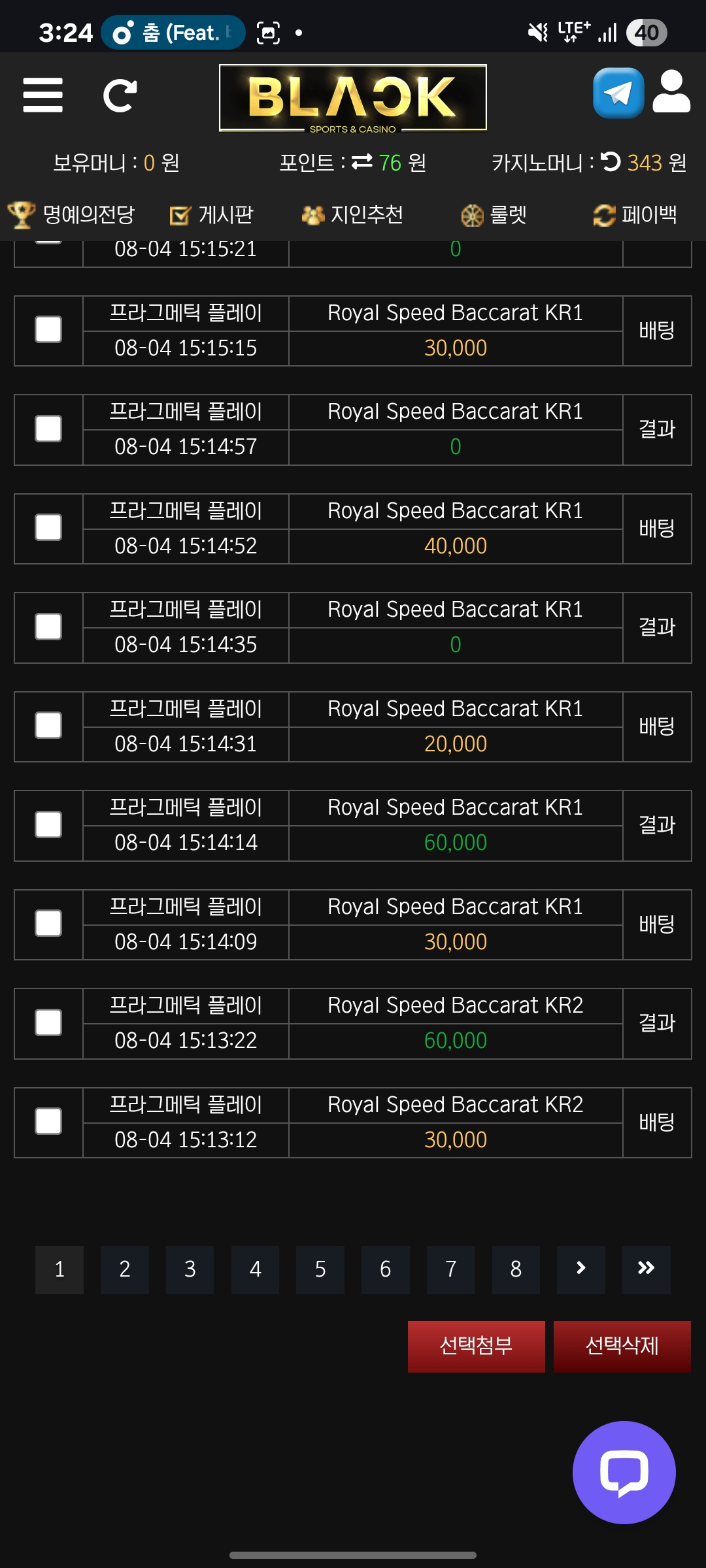
Task: Go to page 2
Action: pyautogui.click(x=125, y=1269)
